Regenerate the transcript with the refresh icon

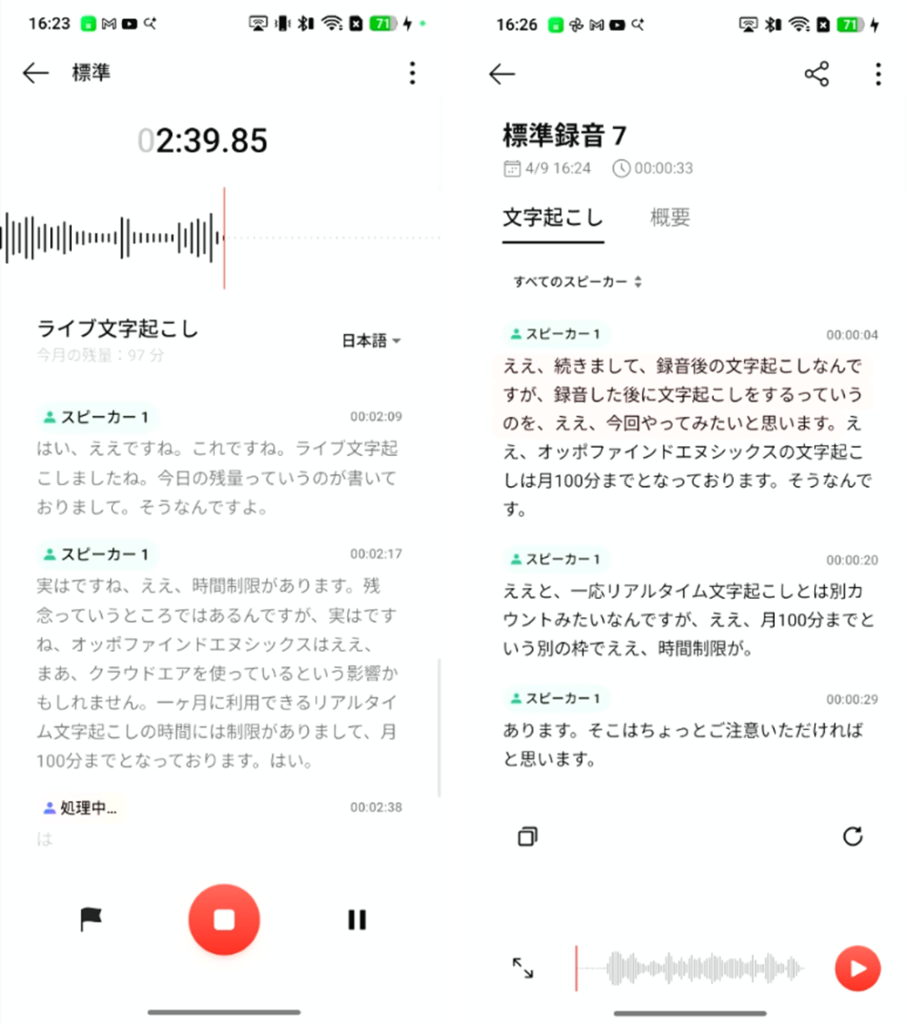(852, 836)
